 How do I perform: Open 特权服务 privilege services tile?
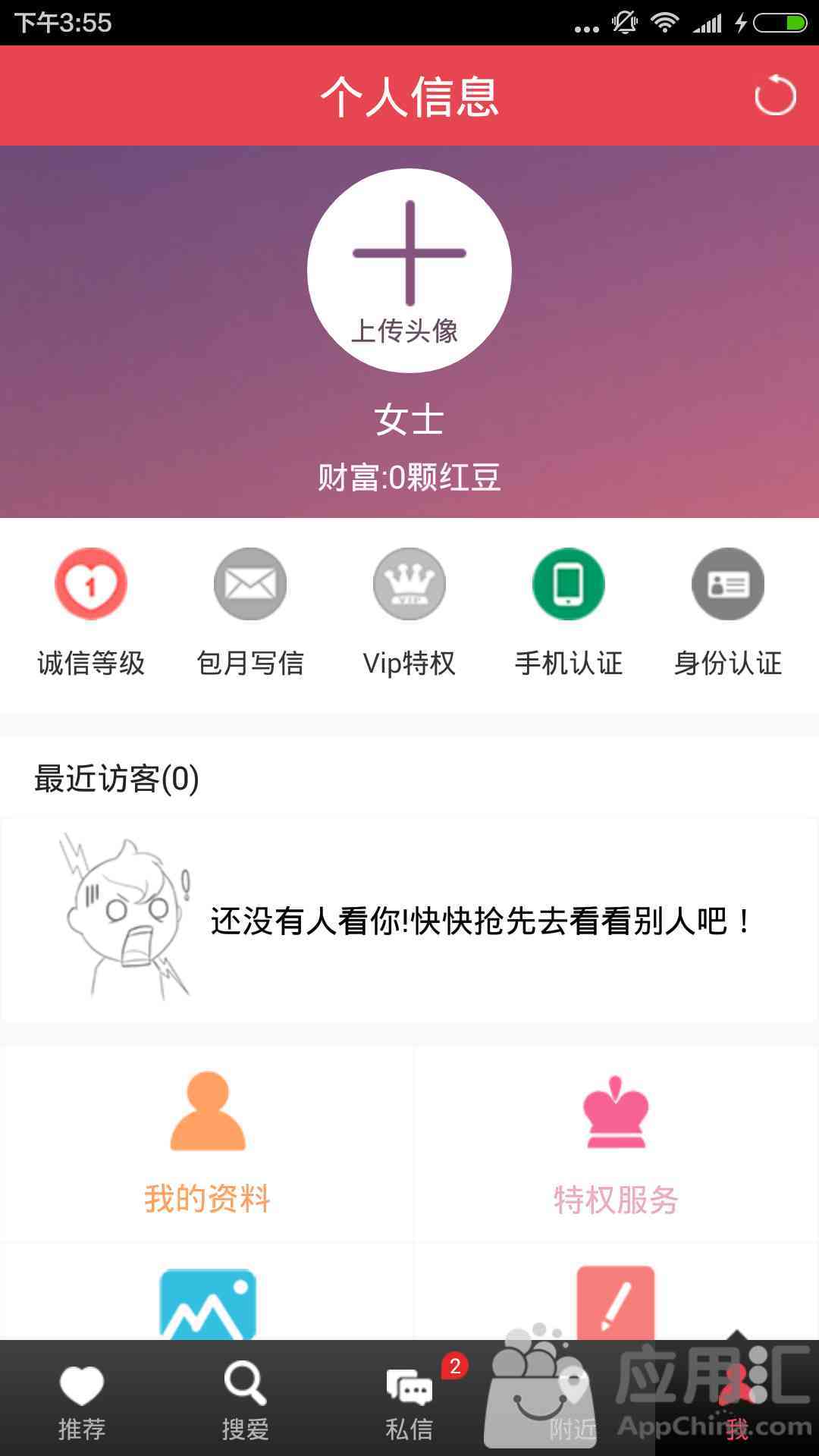click(616, 1143)
